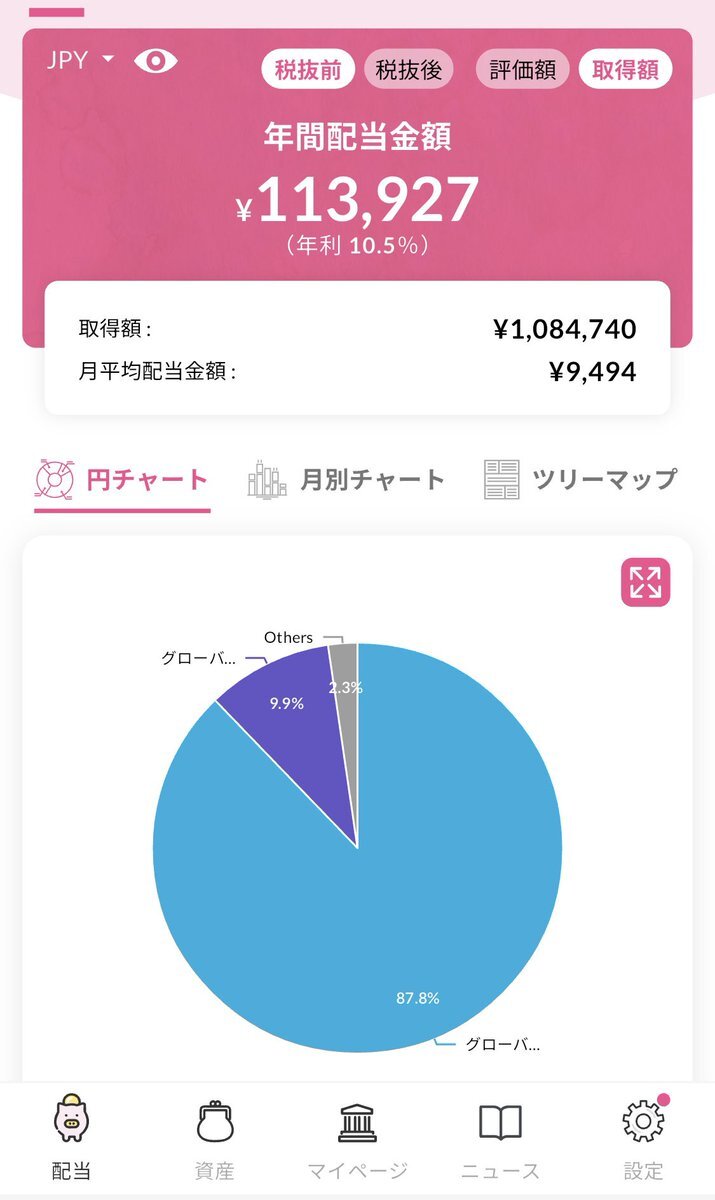Image resolution: width=715 pixels, height=1200 pixels.
Task: Switch to the ニュース tab
Action: tap(500, 1138)
